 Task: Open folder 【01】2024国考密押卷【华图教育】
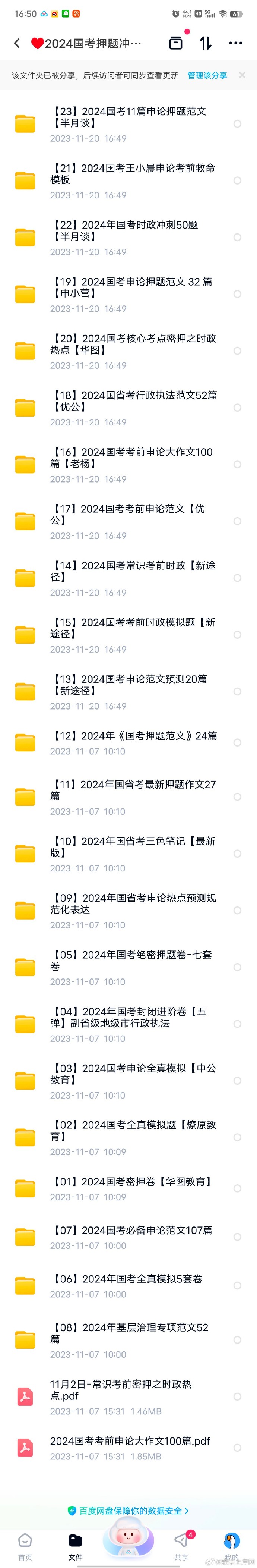[x=128, y=1188]
